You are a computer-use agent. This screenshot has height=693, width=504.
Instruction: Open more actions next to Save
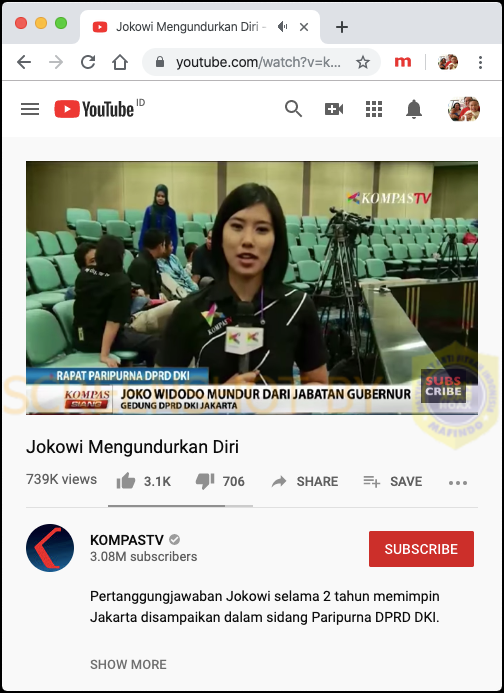[458, 483]
